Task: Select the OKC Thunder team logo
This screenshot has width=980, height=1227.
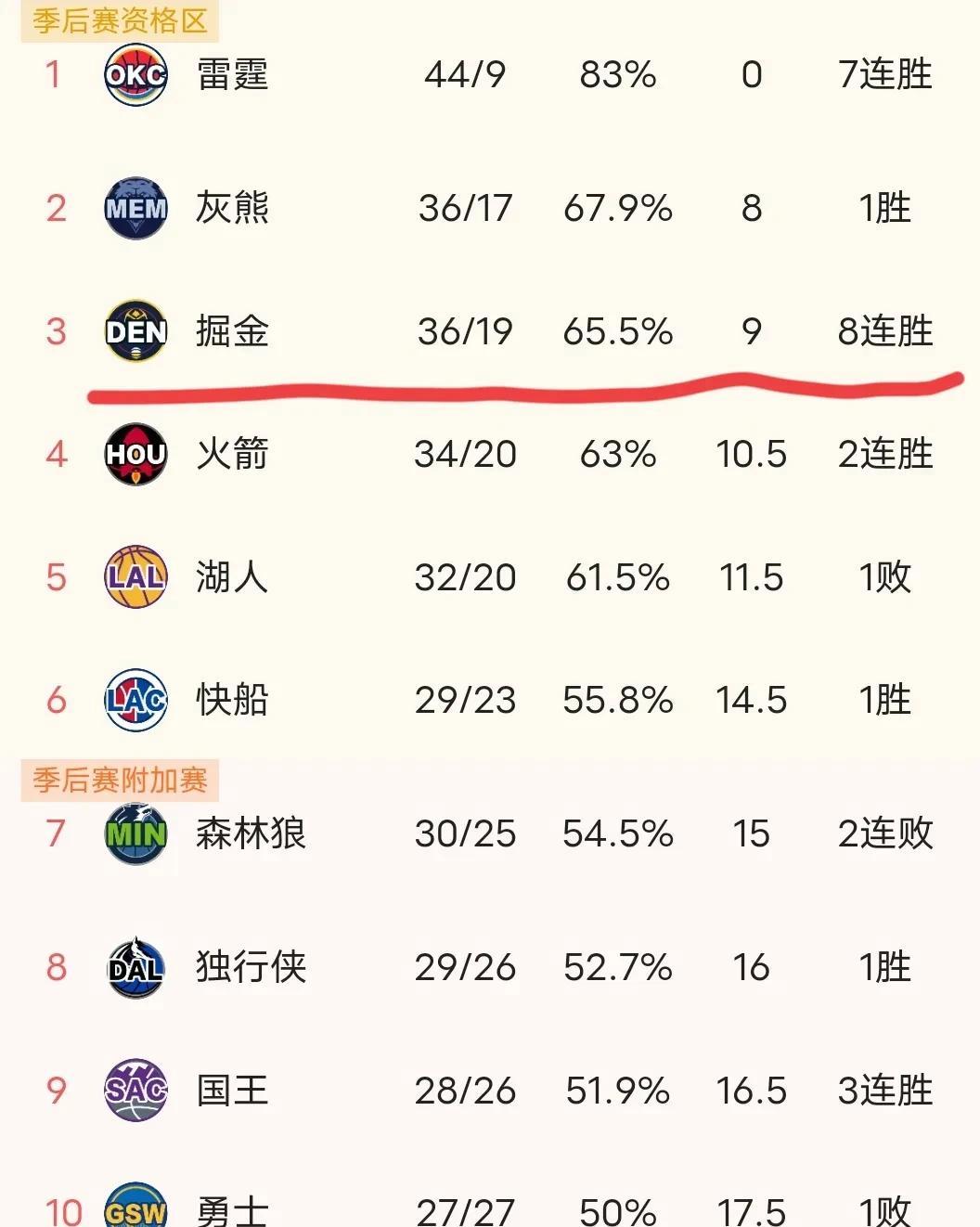Action: click(135, 76)
